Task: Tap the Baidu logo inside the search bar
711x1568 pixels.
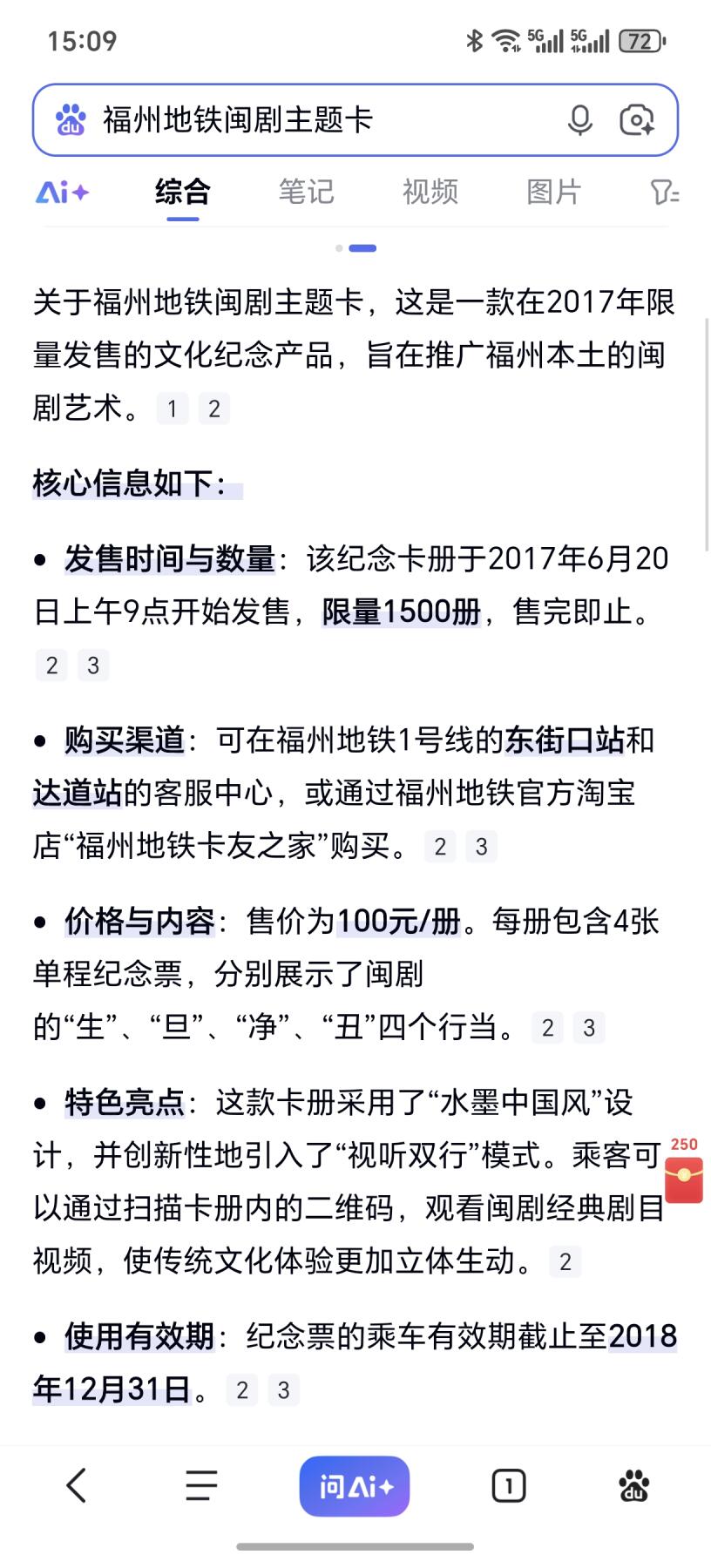Action: click(x=71, y=119)
